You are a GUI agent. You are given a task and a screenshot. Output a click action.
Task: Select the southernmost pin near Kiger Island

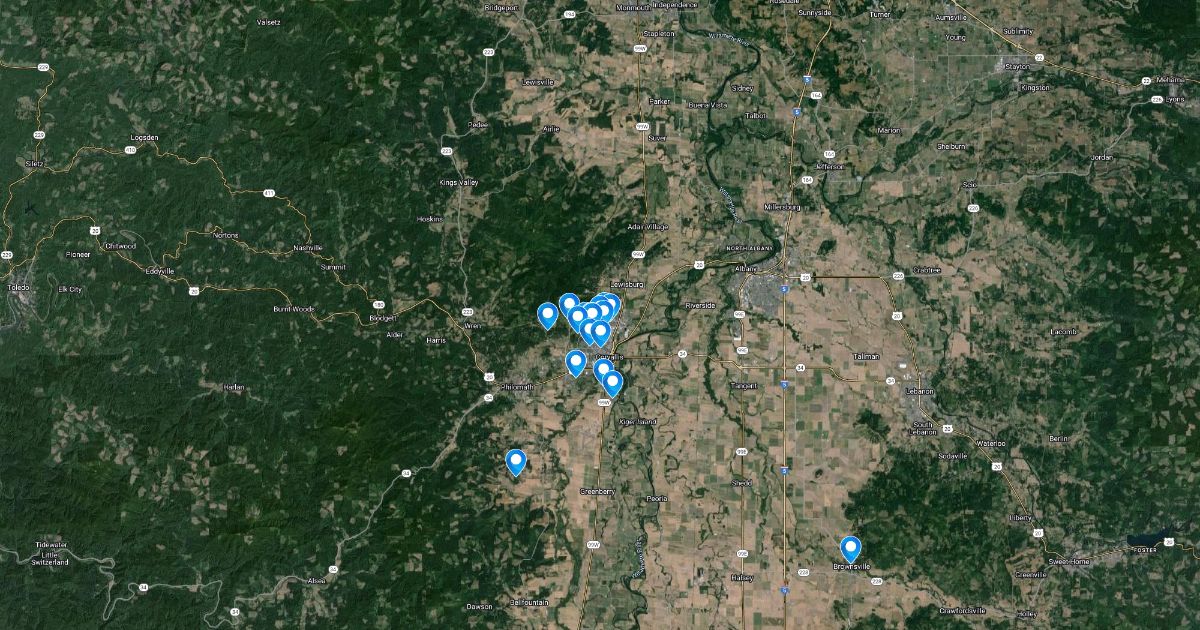point(613,383)
